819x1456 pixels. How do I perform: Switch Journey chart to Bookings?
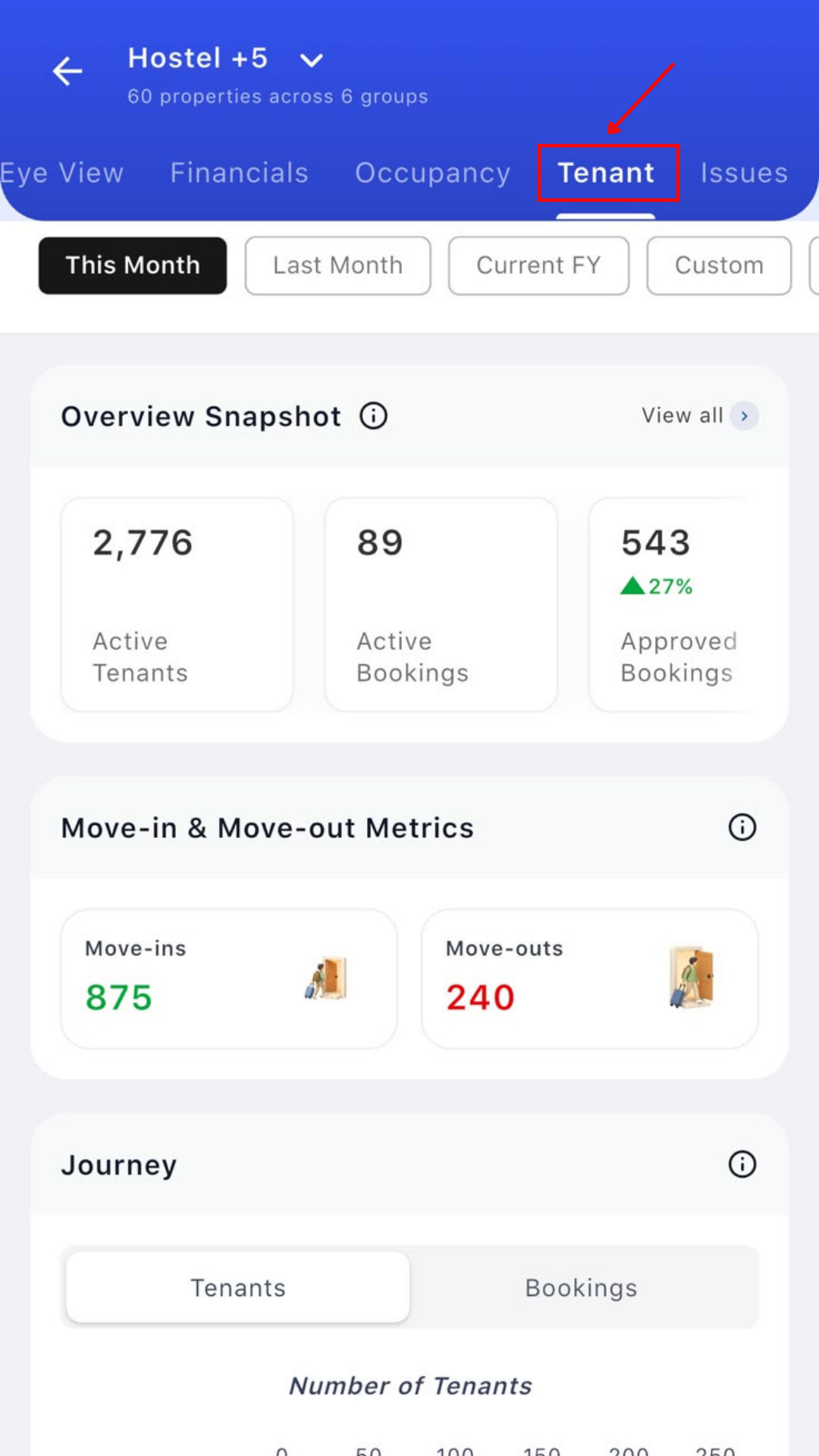click(582, 1288)
